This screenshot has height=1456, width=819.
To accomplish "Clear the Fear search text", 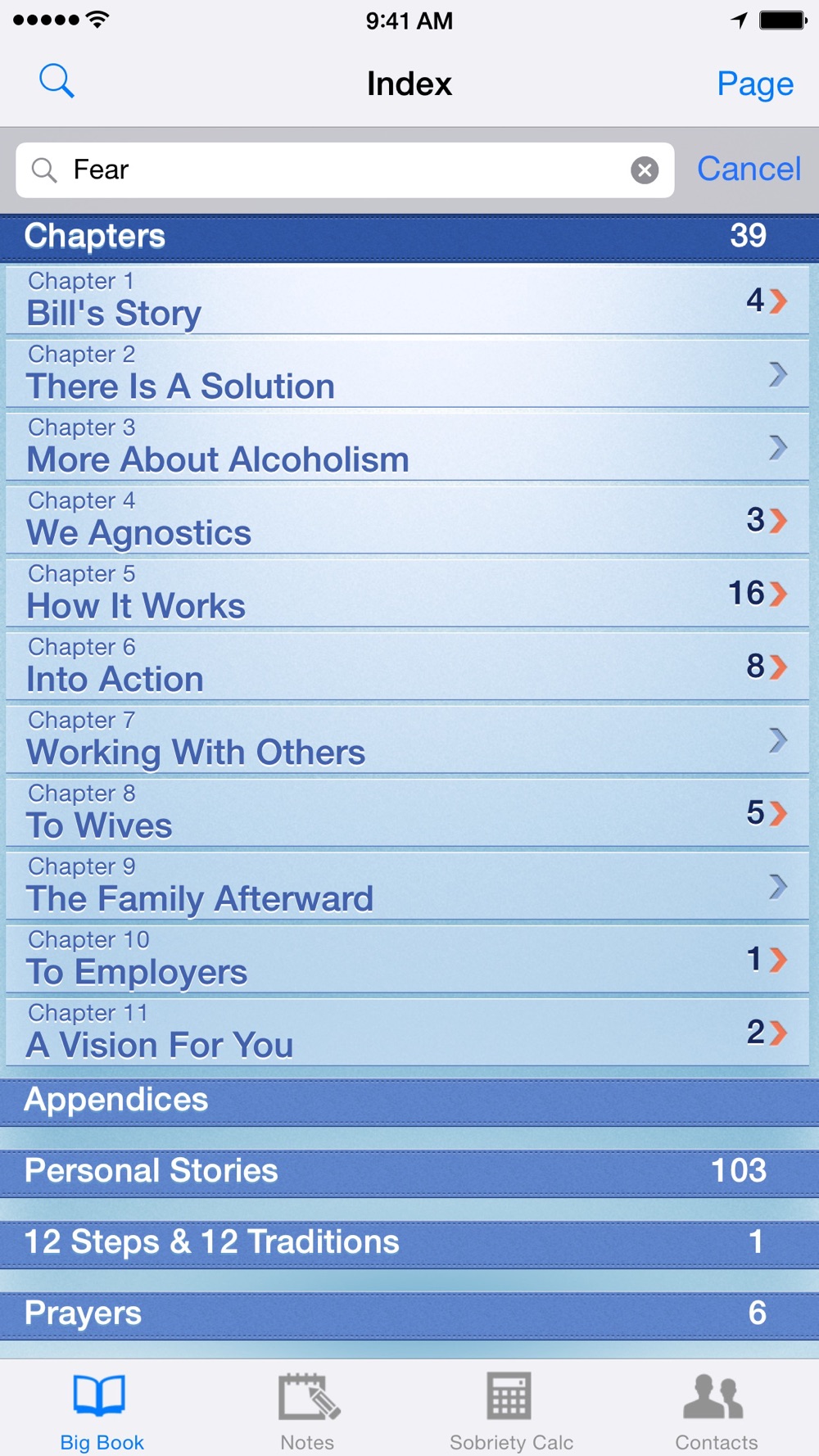I will click(x=645, y=170).
